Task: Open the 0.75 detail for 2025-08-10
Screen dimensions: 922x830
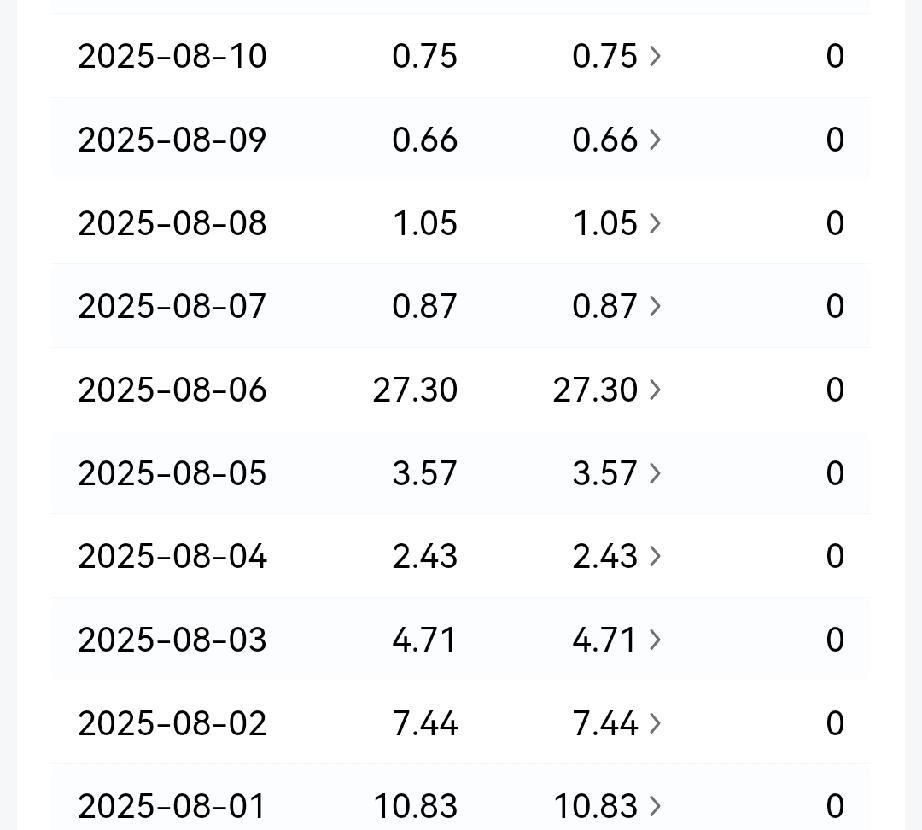Action: click(616, 56)
